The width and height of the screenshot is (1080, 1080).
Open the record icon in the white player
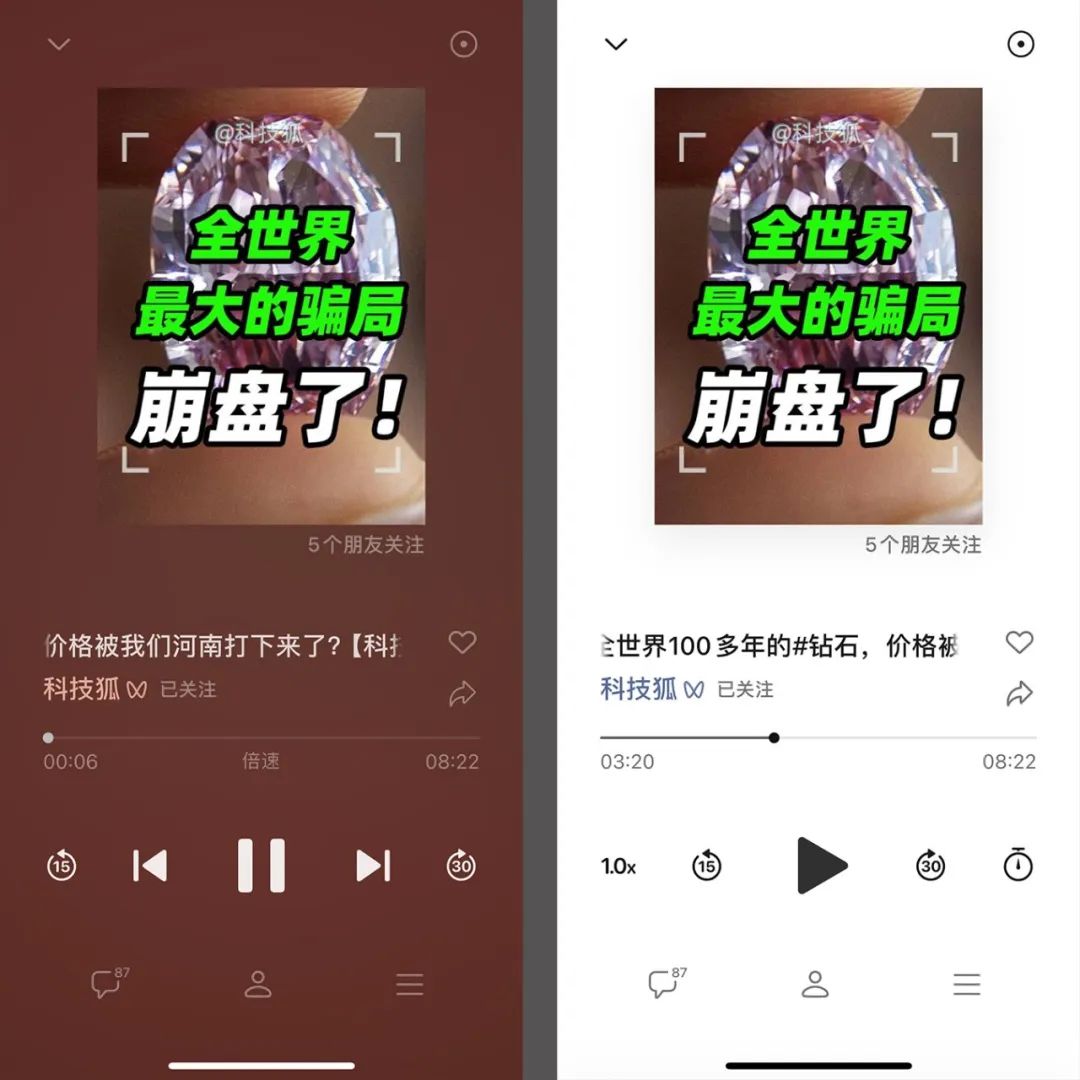[x=1020, y=44]
